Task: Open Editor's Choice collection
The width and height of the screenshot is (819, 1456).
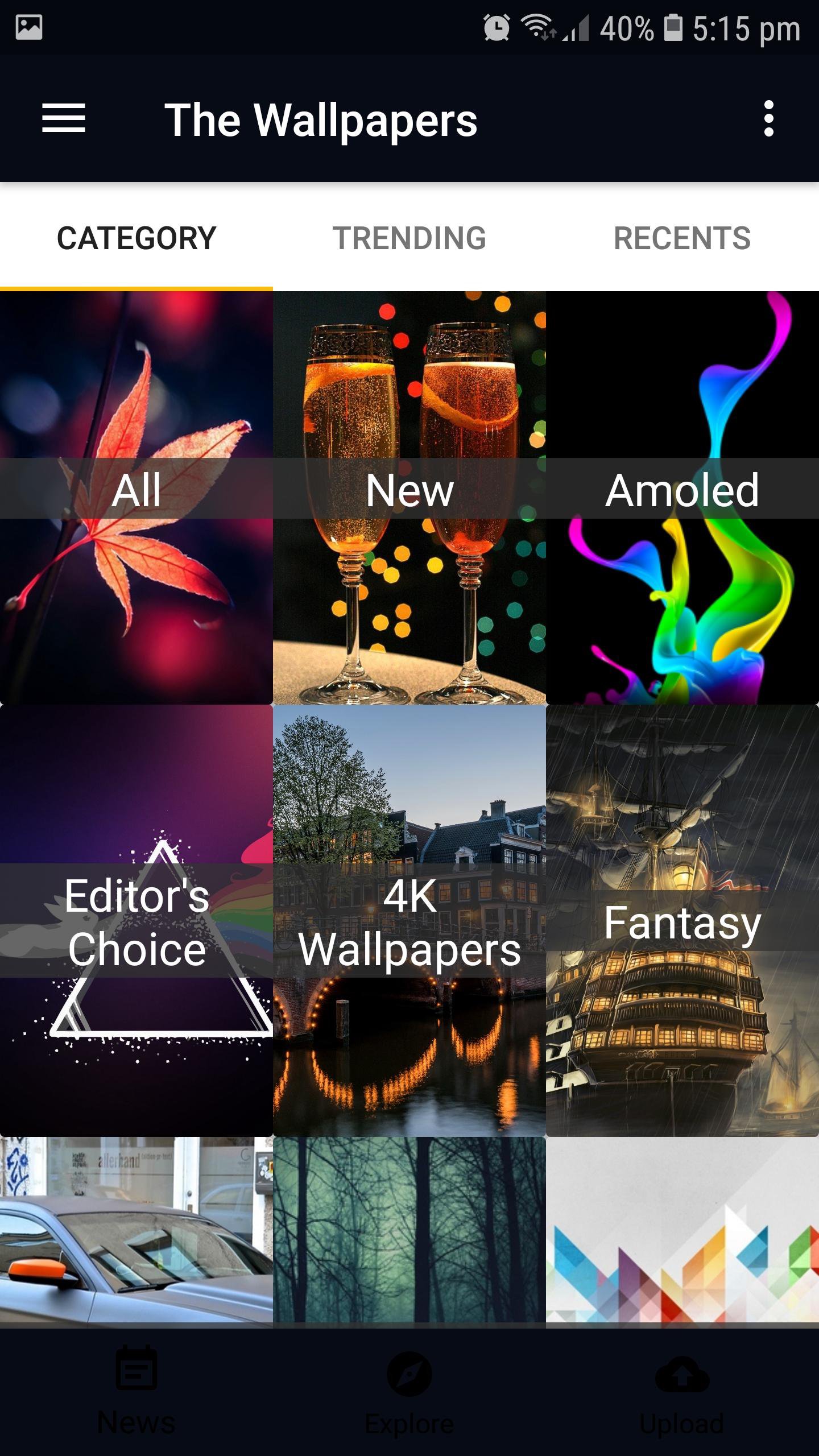Action: coord(136,921)
